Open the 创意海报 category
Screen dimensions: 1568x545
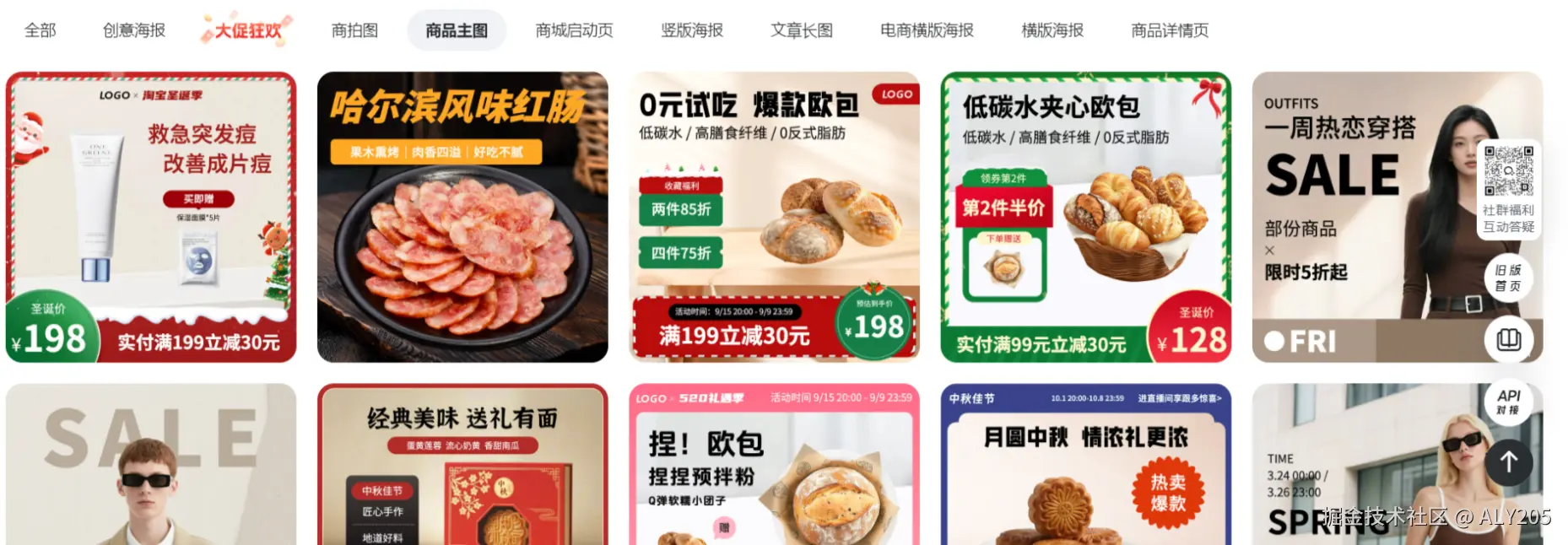[x=133, y=30]
